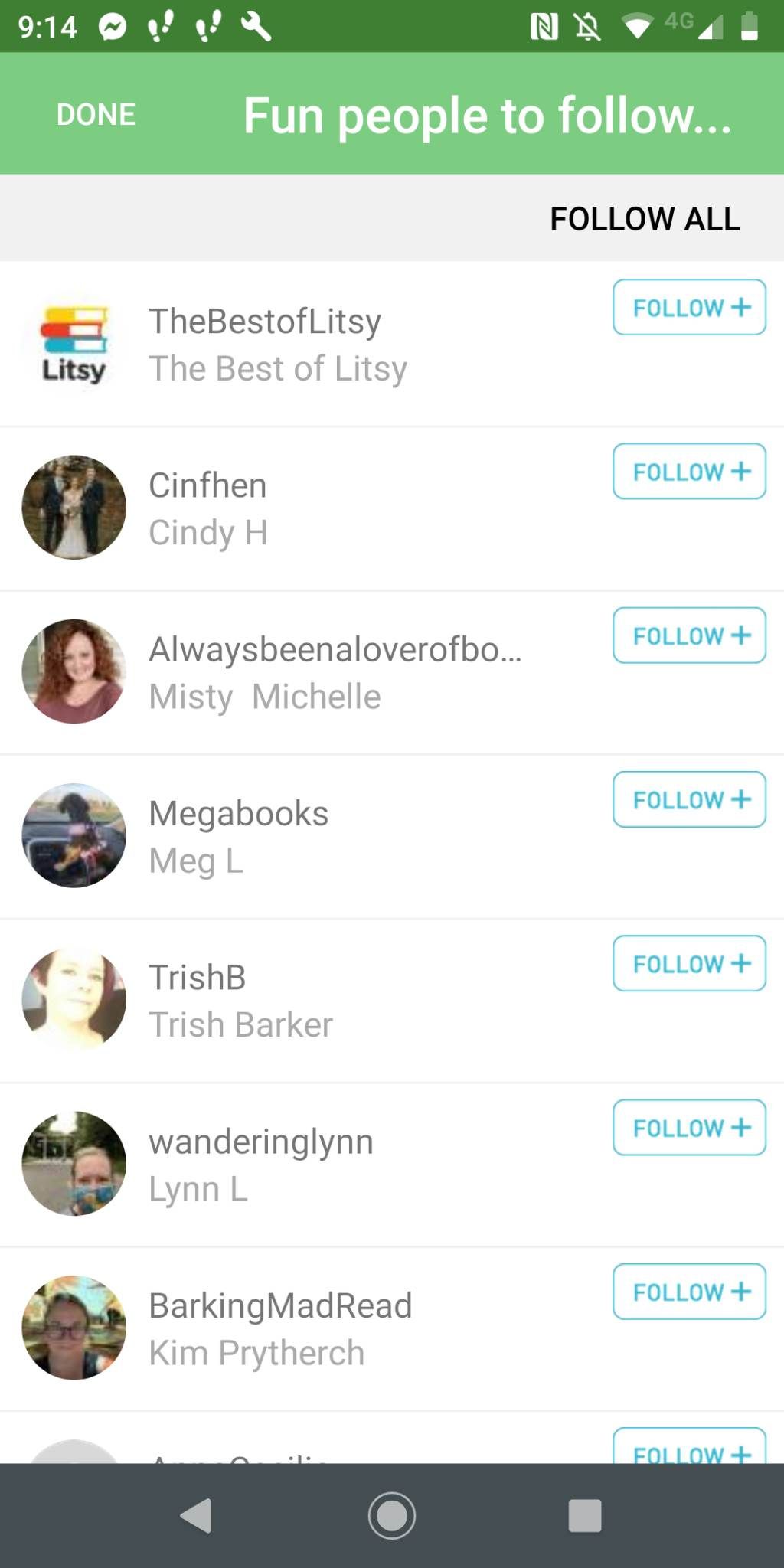This screenshot has height=1568, width=784.
Task: Tap DONE to finish following
Action: click(96, 115)
